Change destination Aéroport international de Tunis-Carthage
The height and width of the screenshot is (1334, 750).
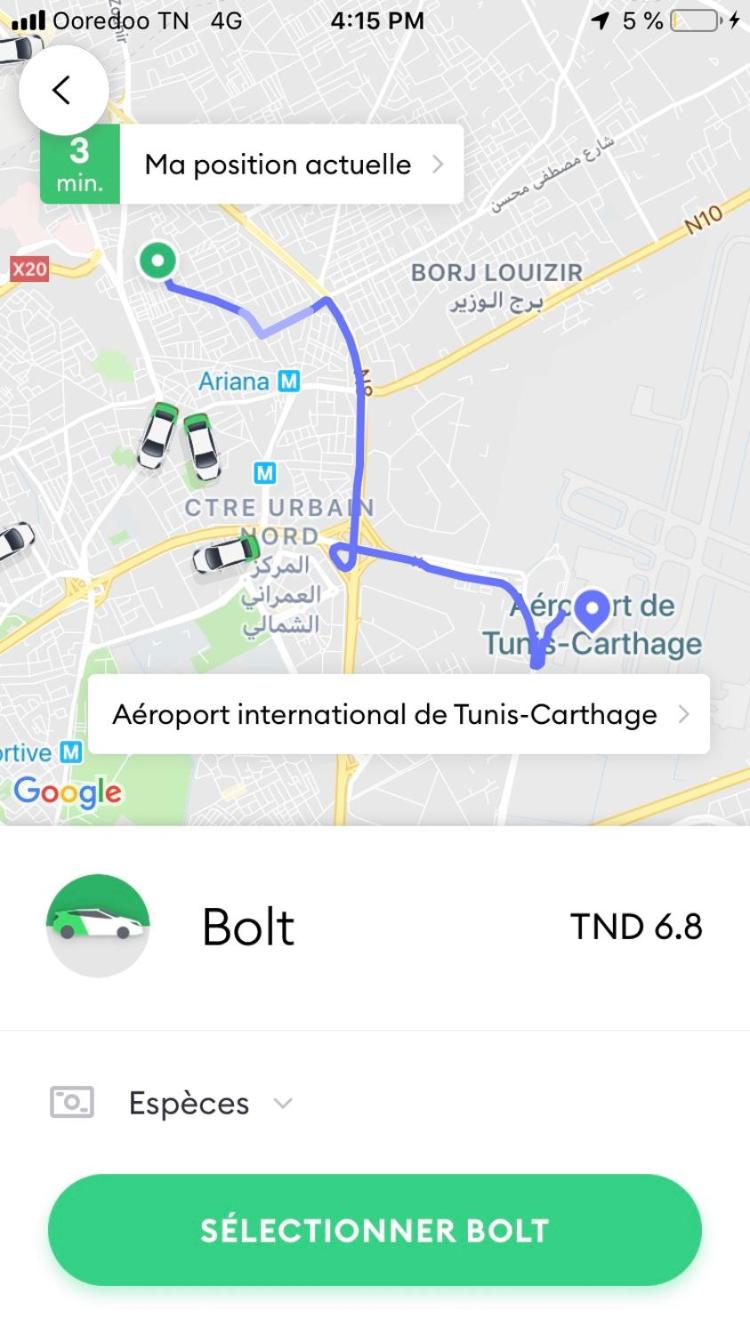399,714
